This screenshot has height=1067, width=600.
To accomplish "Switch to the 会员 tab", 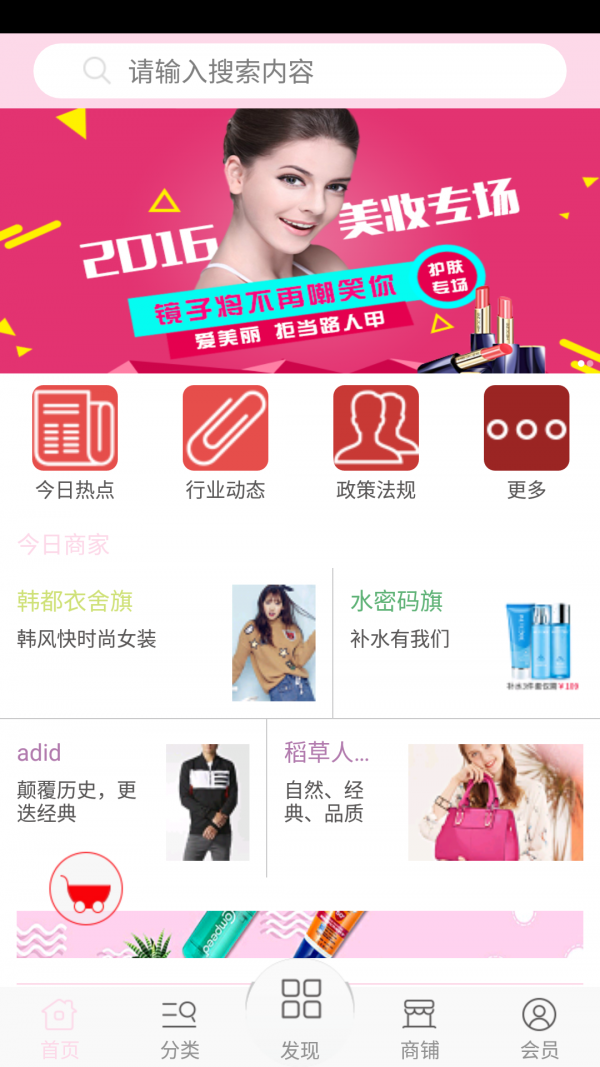I will [539, 1028].
